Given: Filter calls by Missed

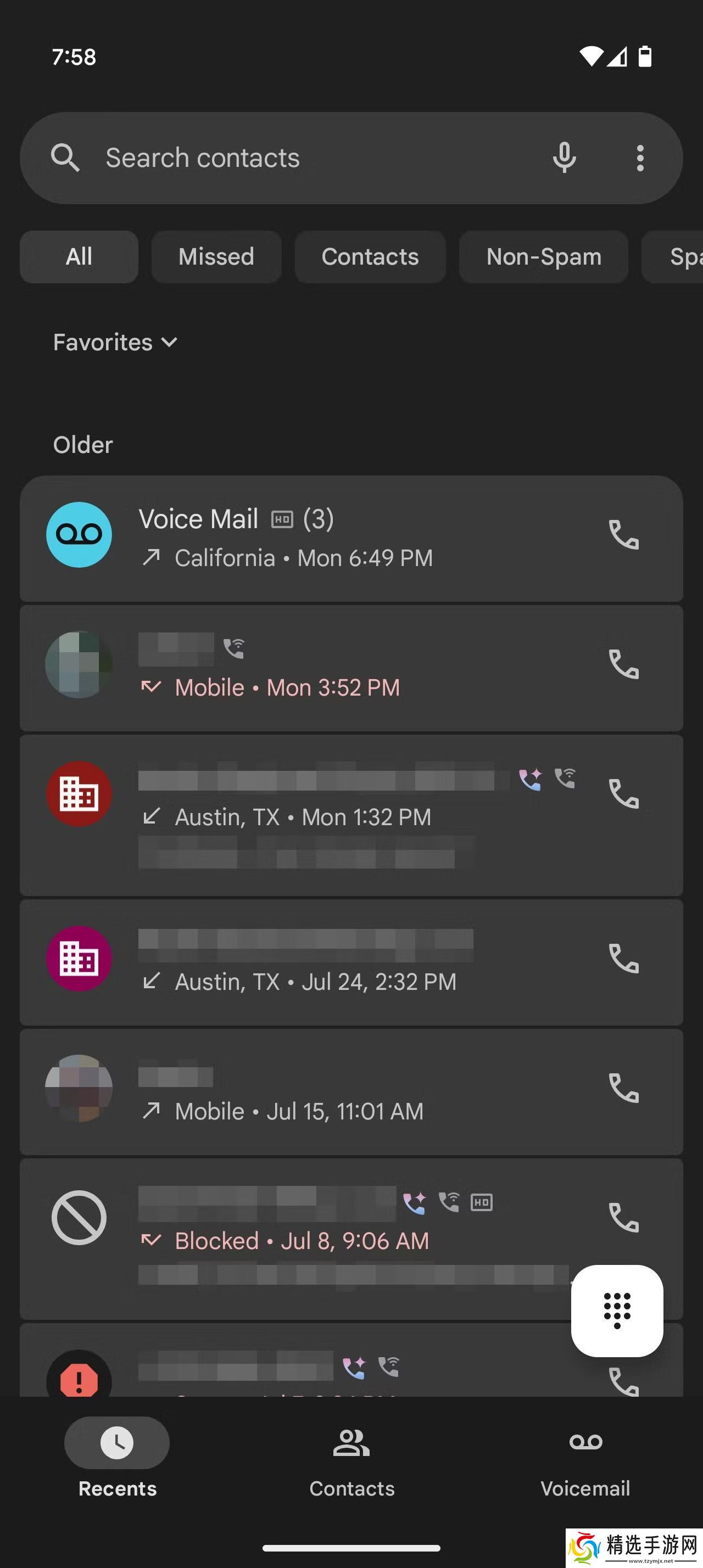Looking at the screenshot, I should click(216, 257).
